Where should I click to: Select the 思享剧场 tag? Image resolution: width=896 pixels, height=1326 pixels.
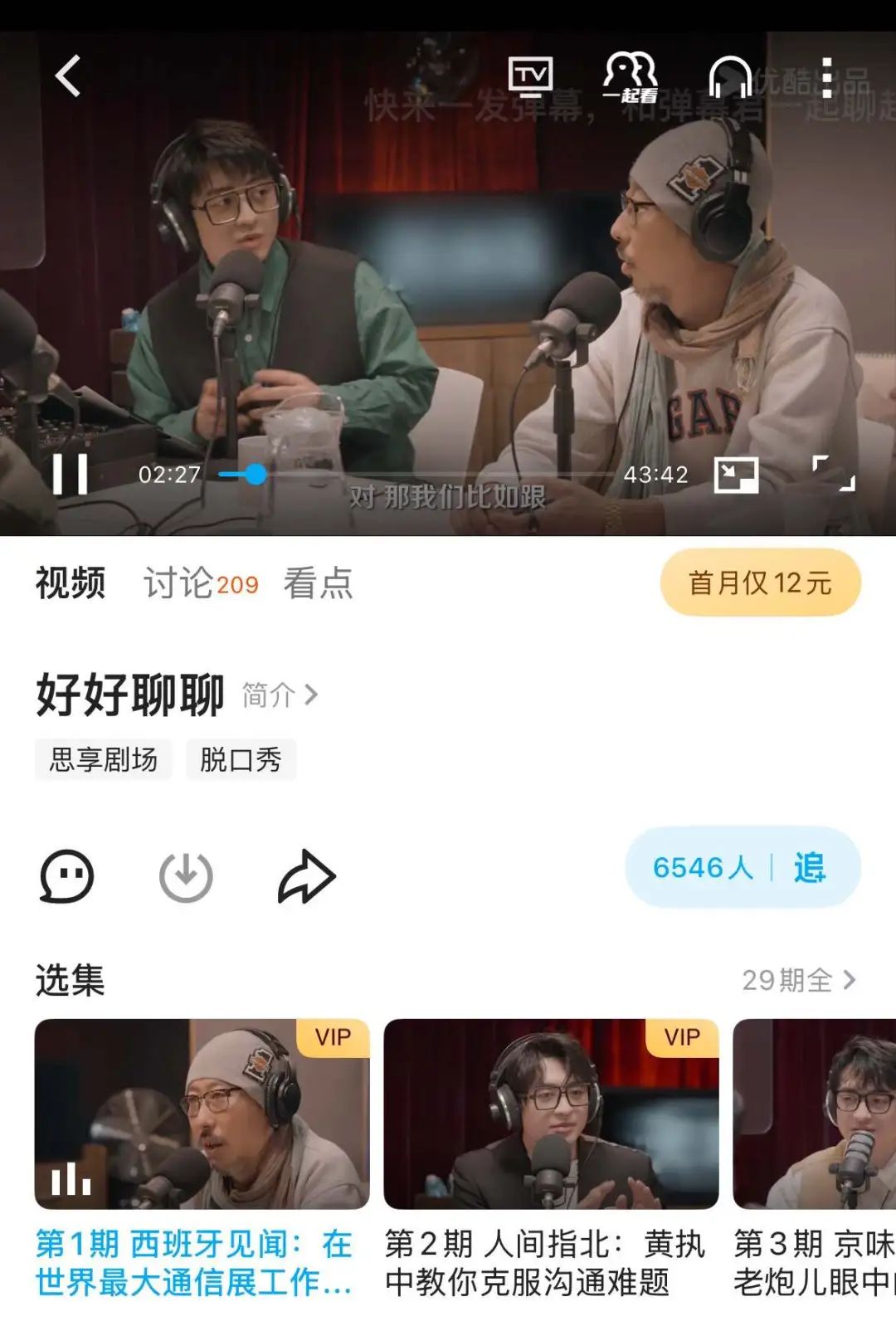[x=104, y=759]
